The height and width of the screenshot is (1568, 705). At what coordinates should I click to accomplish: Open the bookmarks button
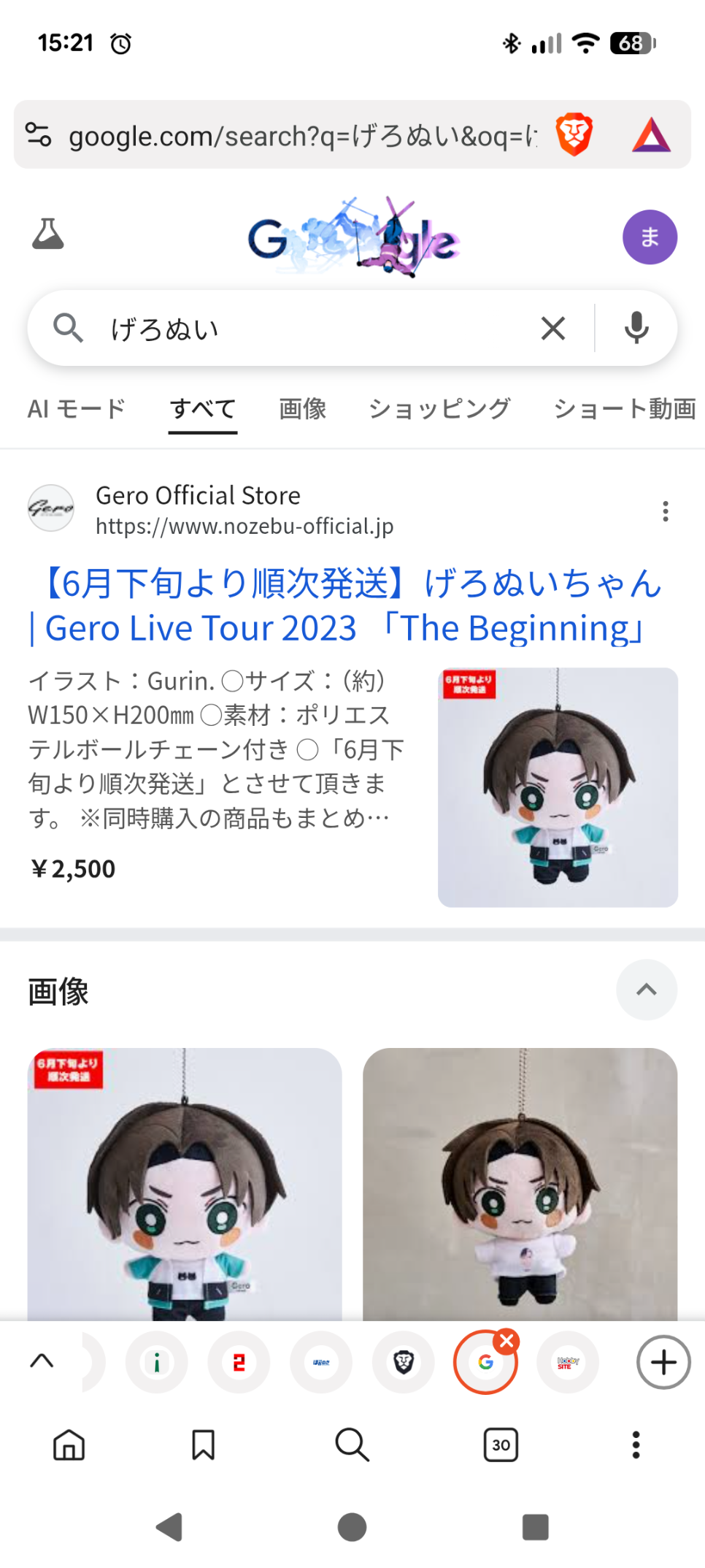pos(203,1445)
